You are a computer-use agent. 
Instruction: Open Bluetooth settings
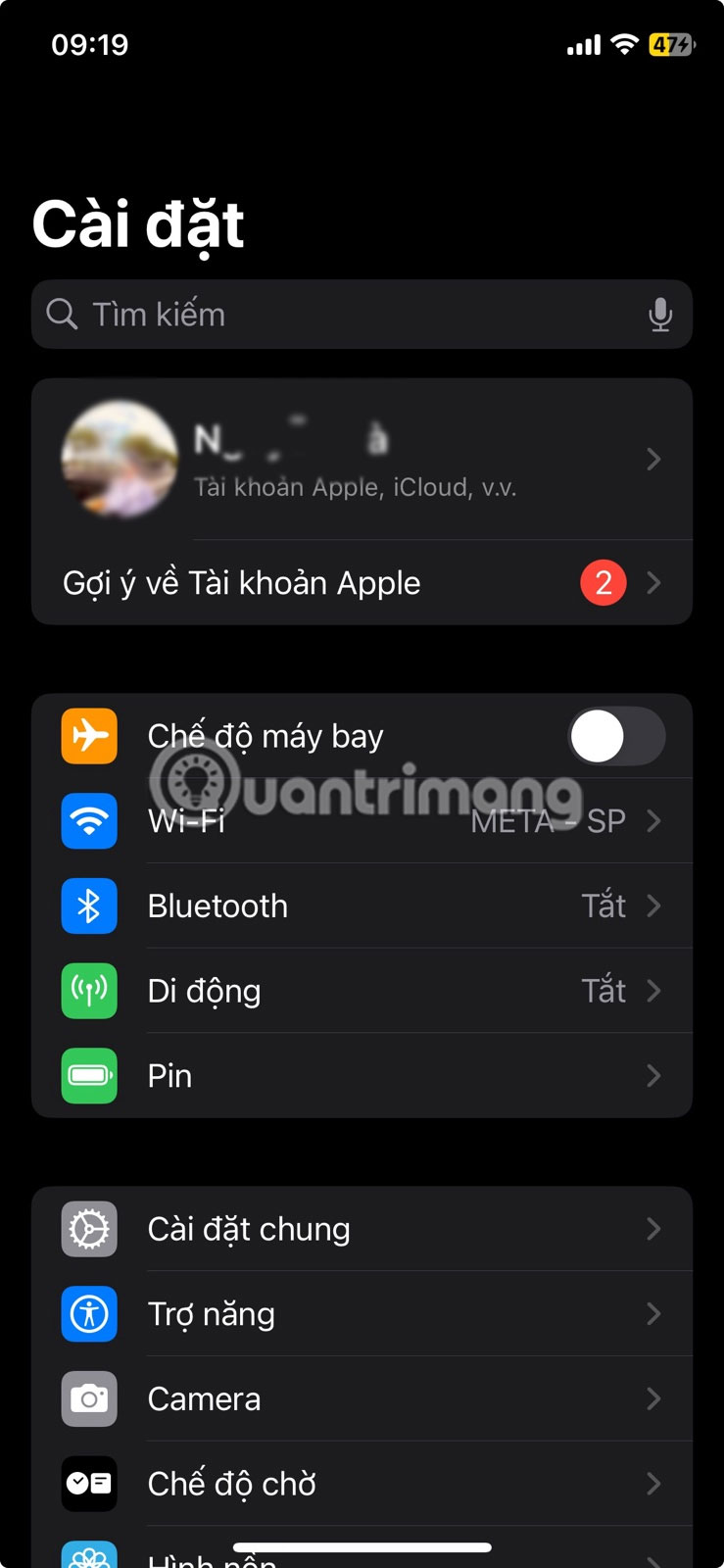click(362, 906)
